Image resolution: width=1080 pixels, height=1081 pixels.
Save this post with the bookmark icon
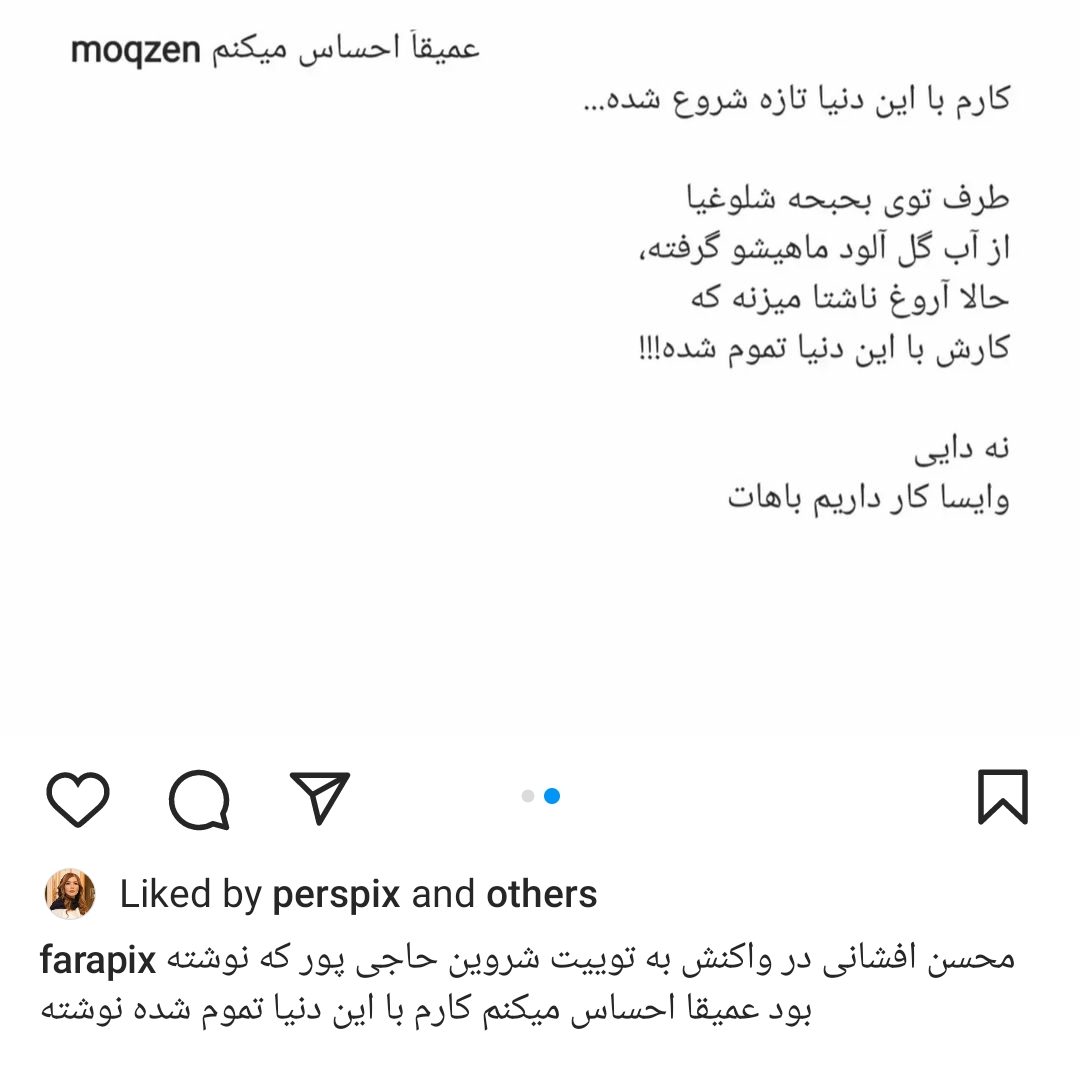(1002, 797)
